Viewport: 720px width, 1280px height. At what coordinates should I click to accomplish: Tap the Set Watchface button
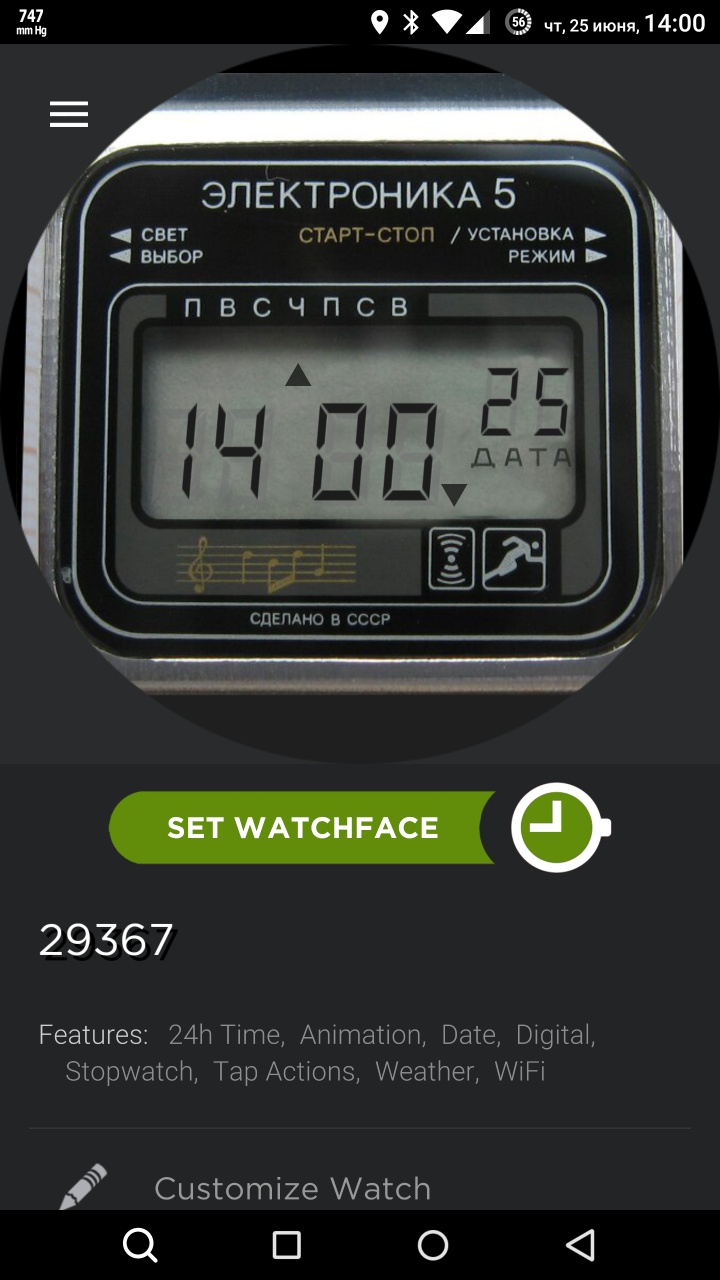(x=302, y=828)
